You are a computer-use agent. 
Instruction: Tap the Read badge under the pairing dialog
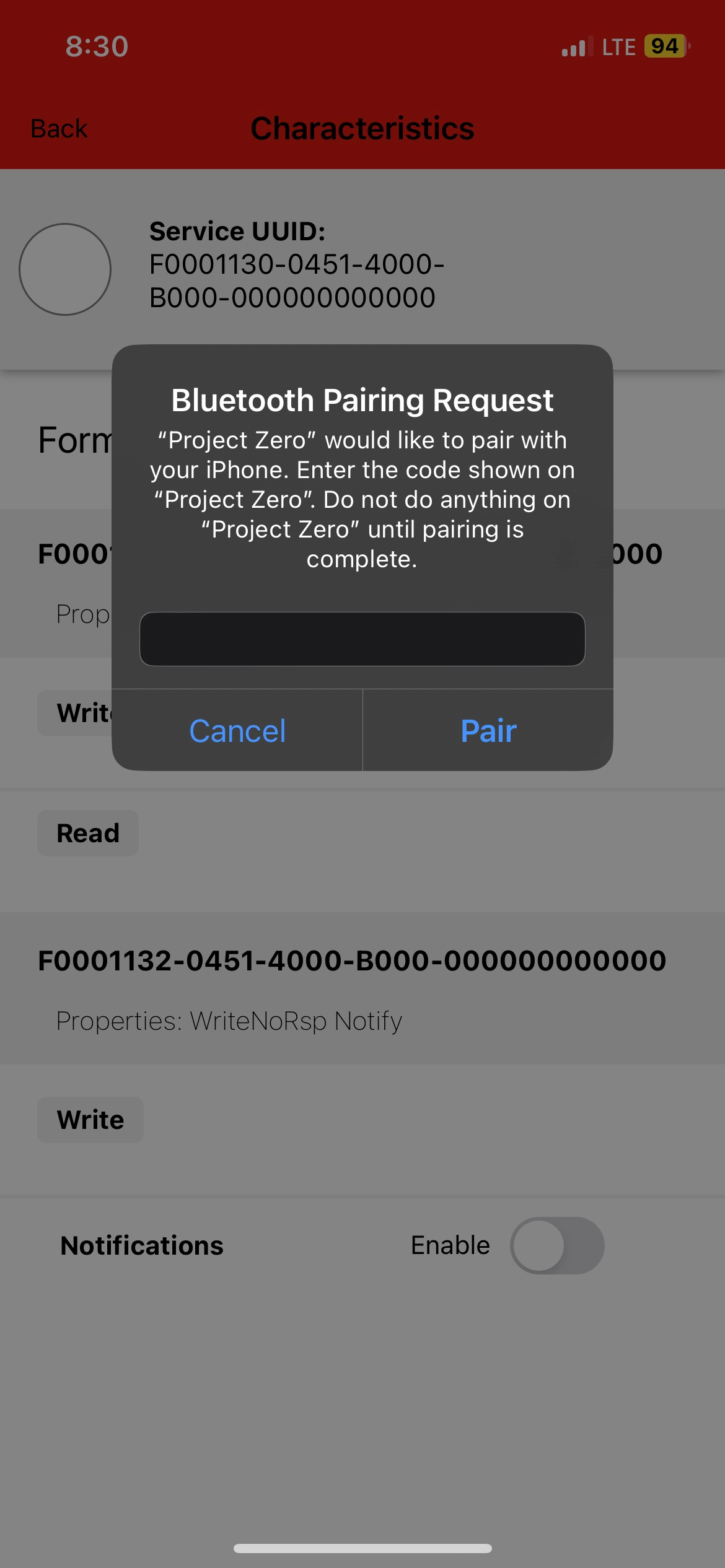[x=87, y=833]
